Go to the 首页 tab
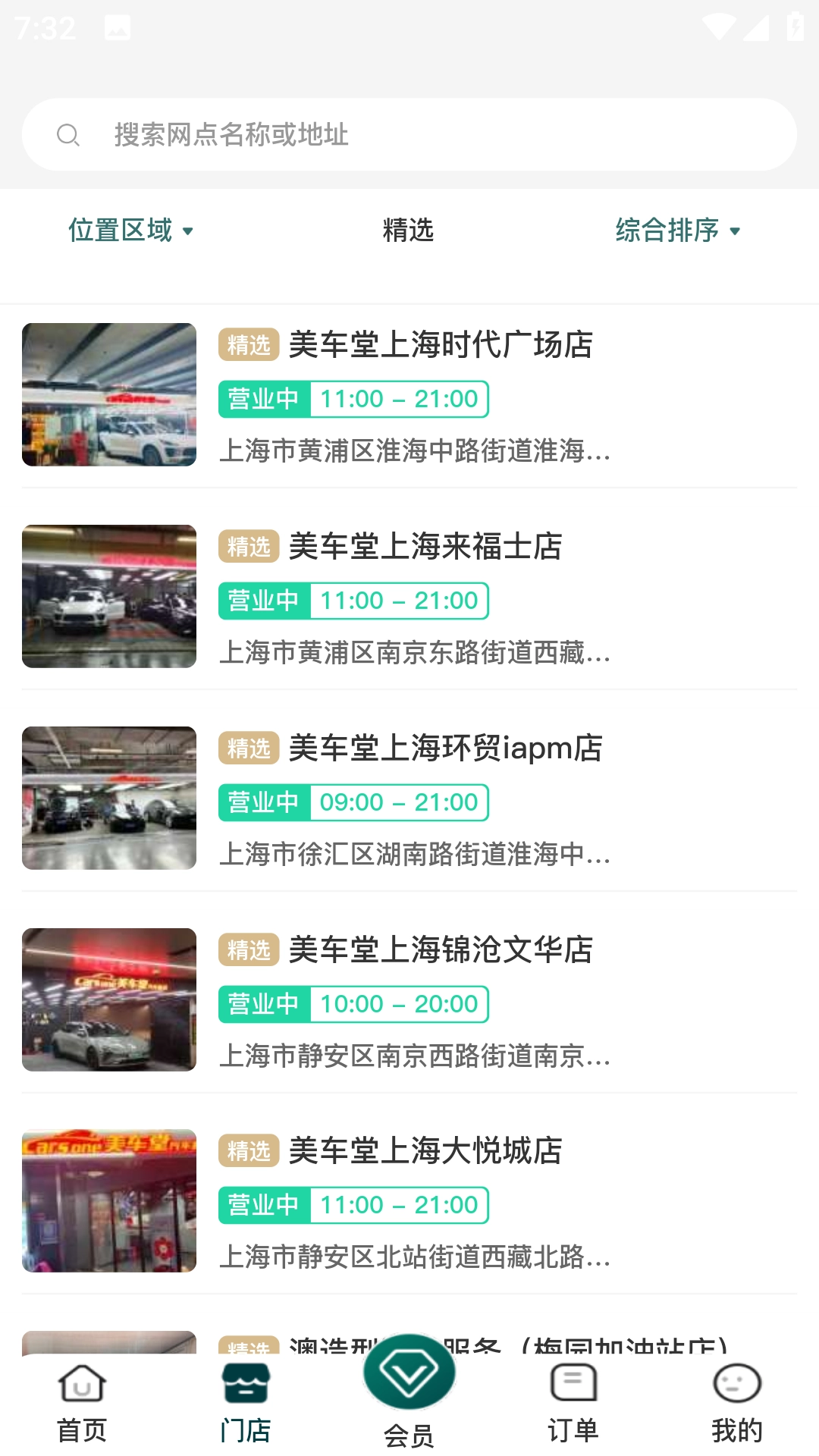 (x=82, y=1403)
